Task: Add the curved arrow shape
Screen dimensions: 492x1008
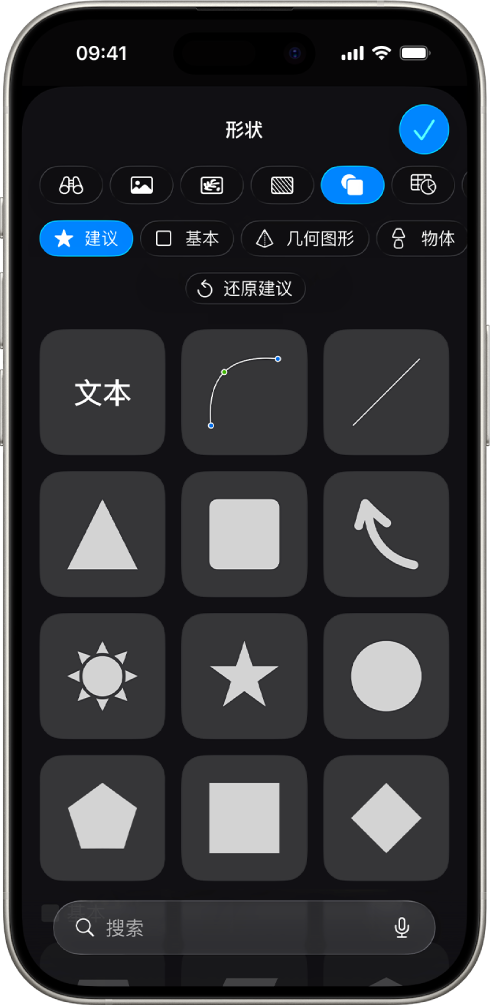Action: [386, 534]
